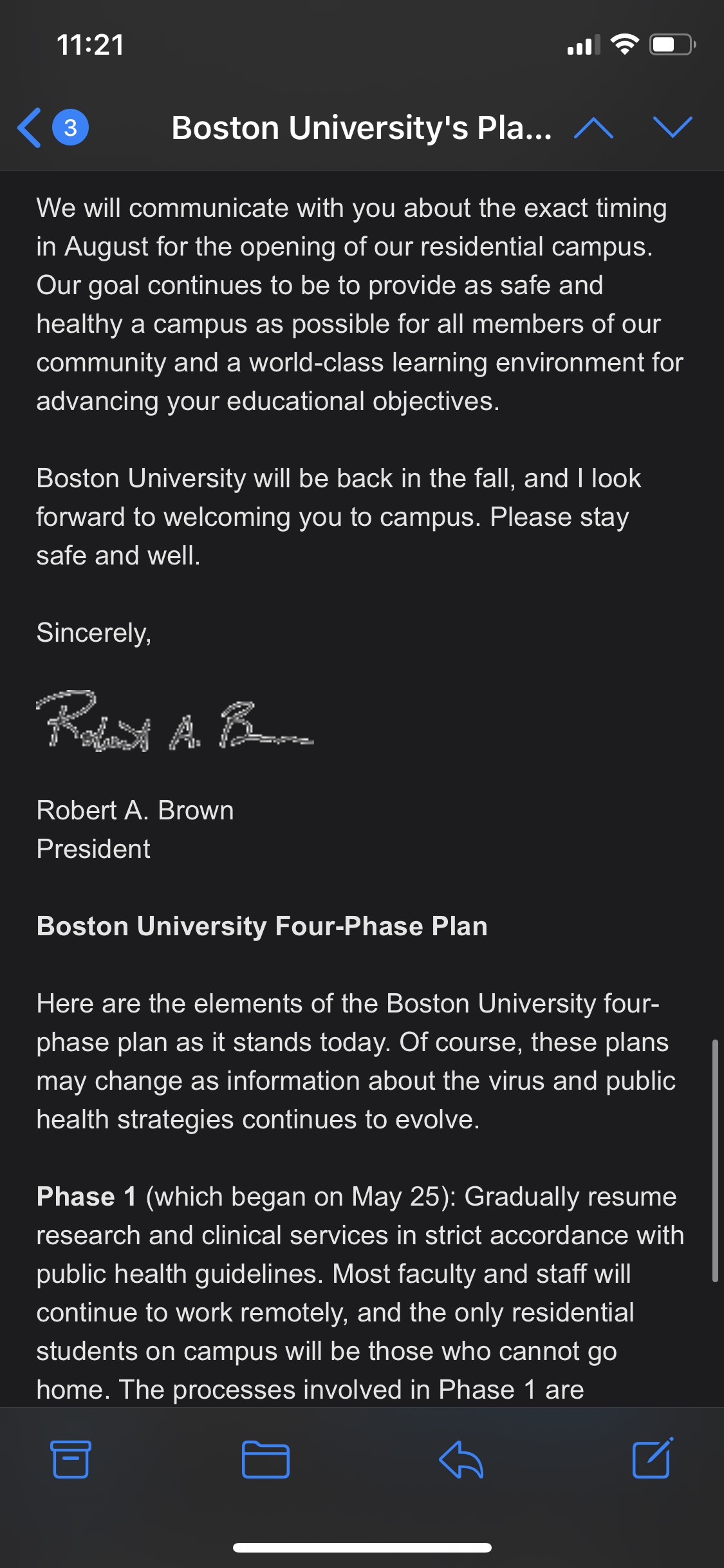
Task: Archive this Boston University email
Action: [70, 1459]
